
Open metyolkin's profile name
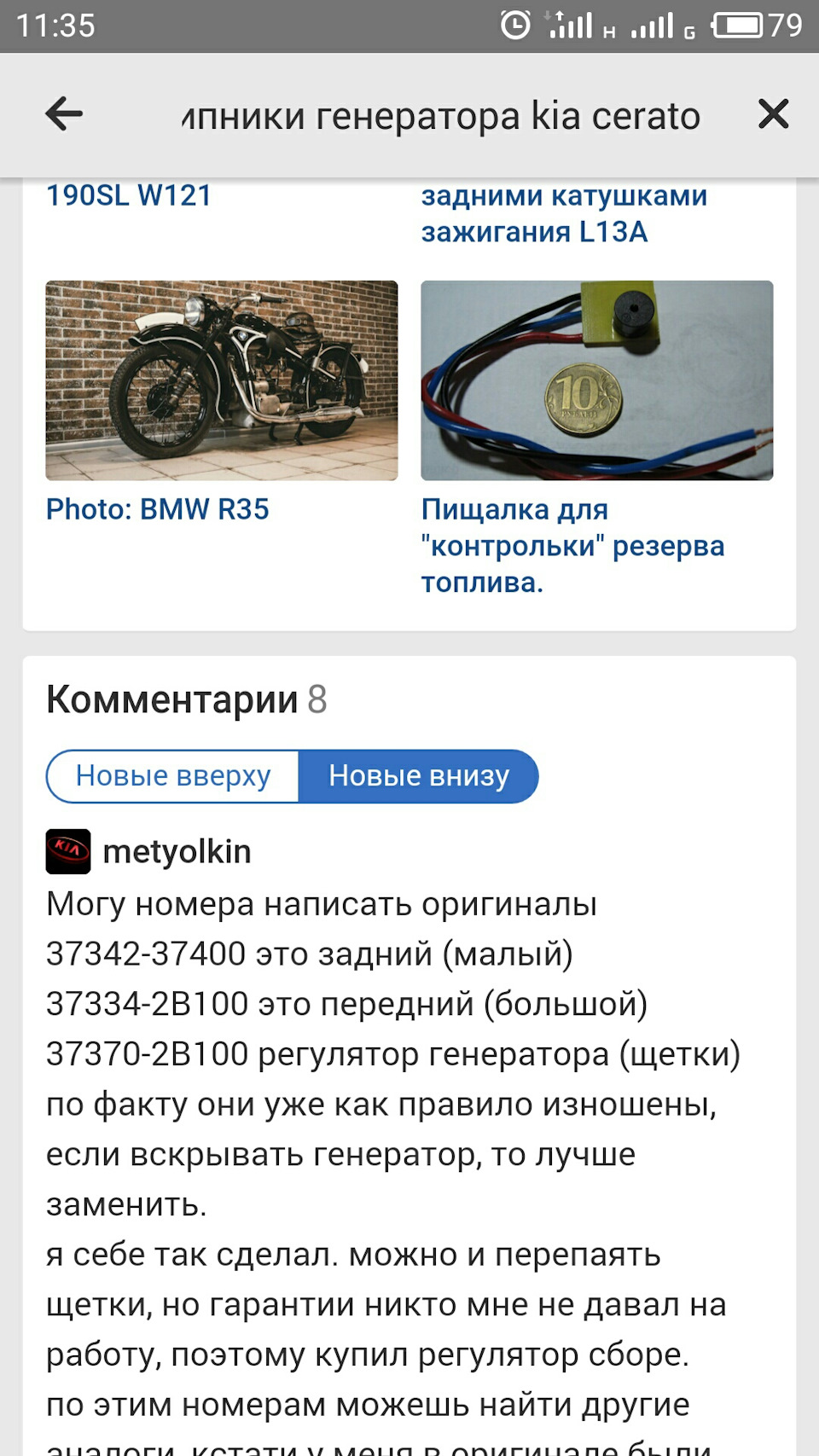click(176, 850)
